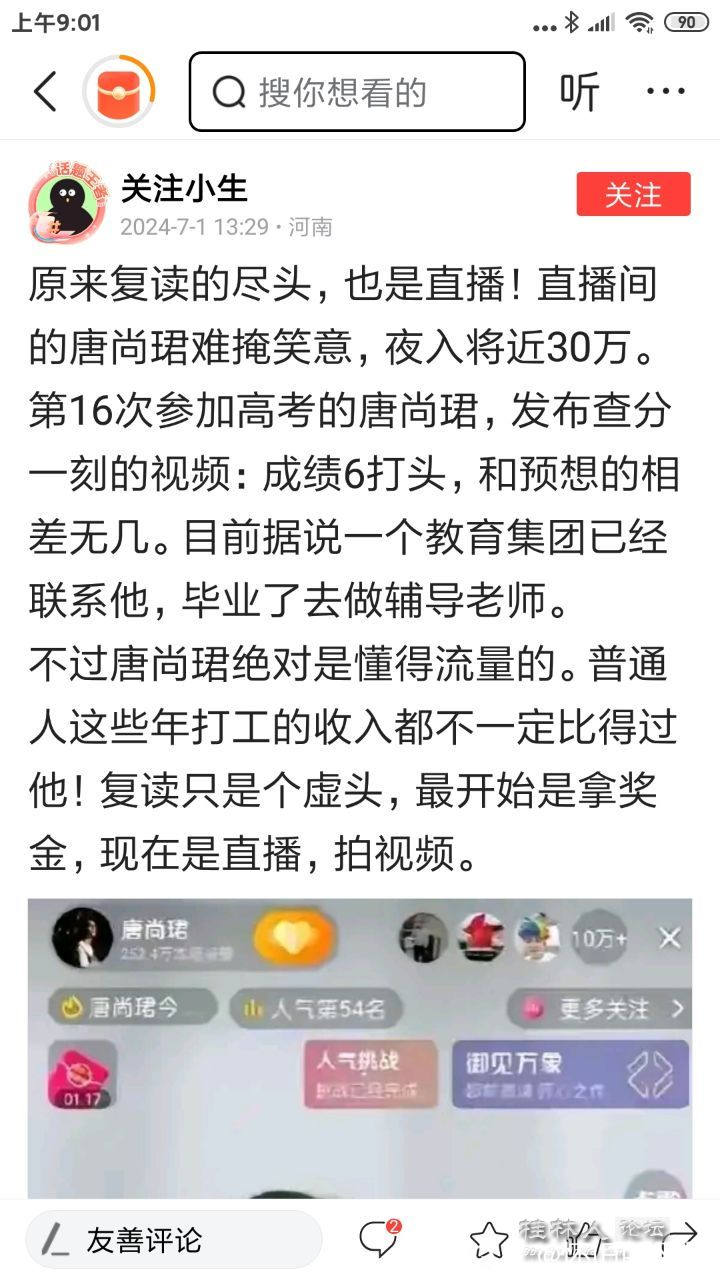Write a comment in 友善评论 field

(173, 1240)
